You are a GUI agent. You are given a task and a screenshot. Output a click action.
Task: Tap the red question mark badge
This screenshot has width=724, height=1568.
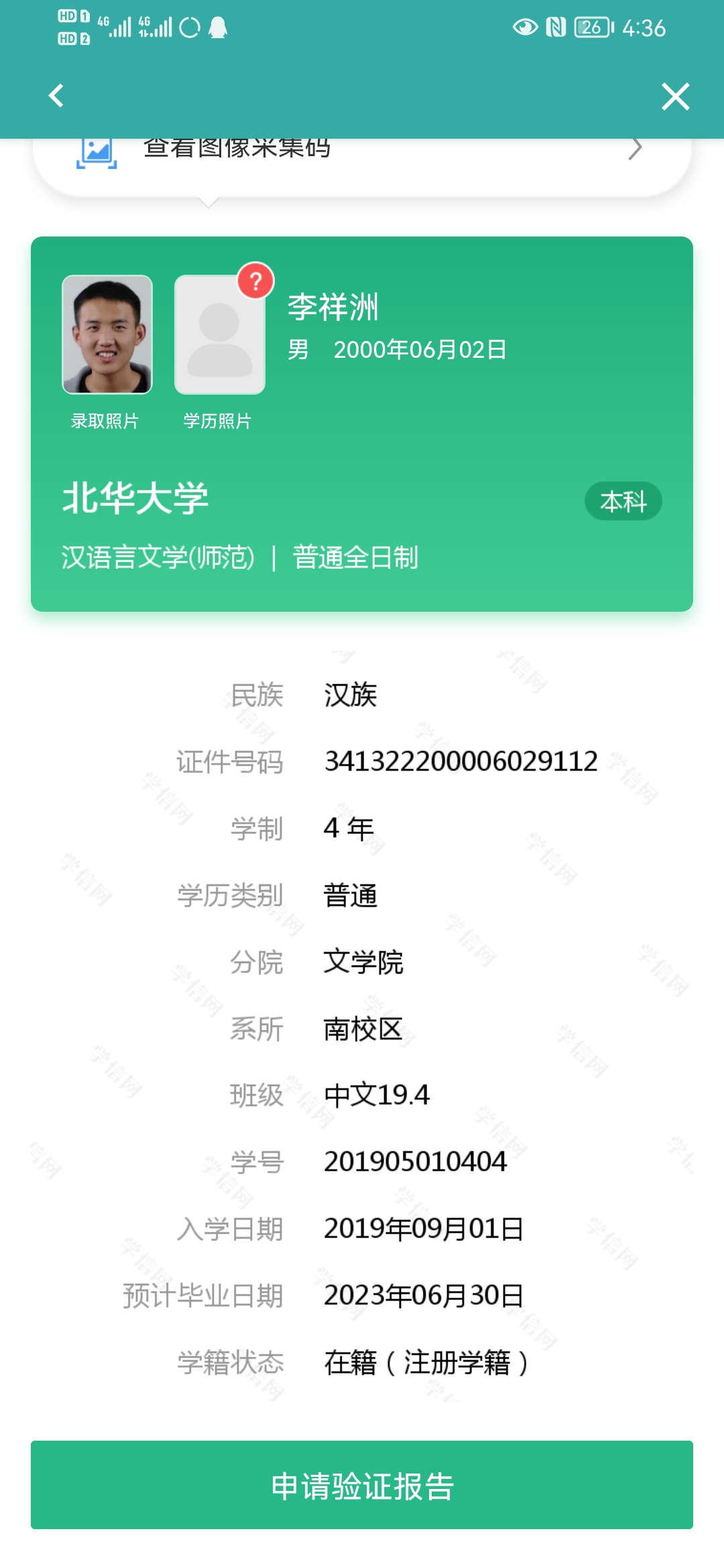[x=255, y=281]
